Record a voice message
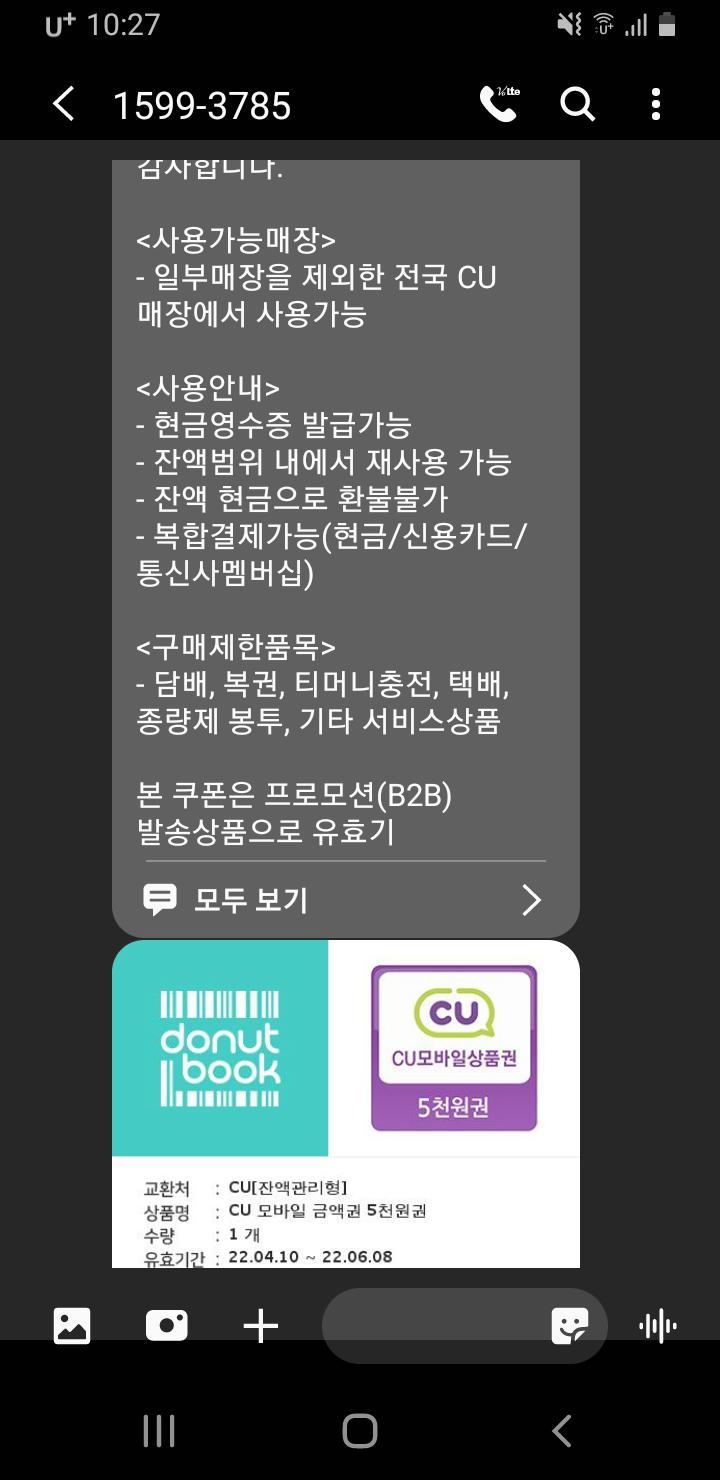Image resolution: width=720 pixels, height=1480 pixels. tap(657, 1326)
